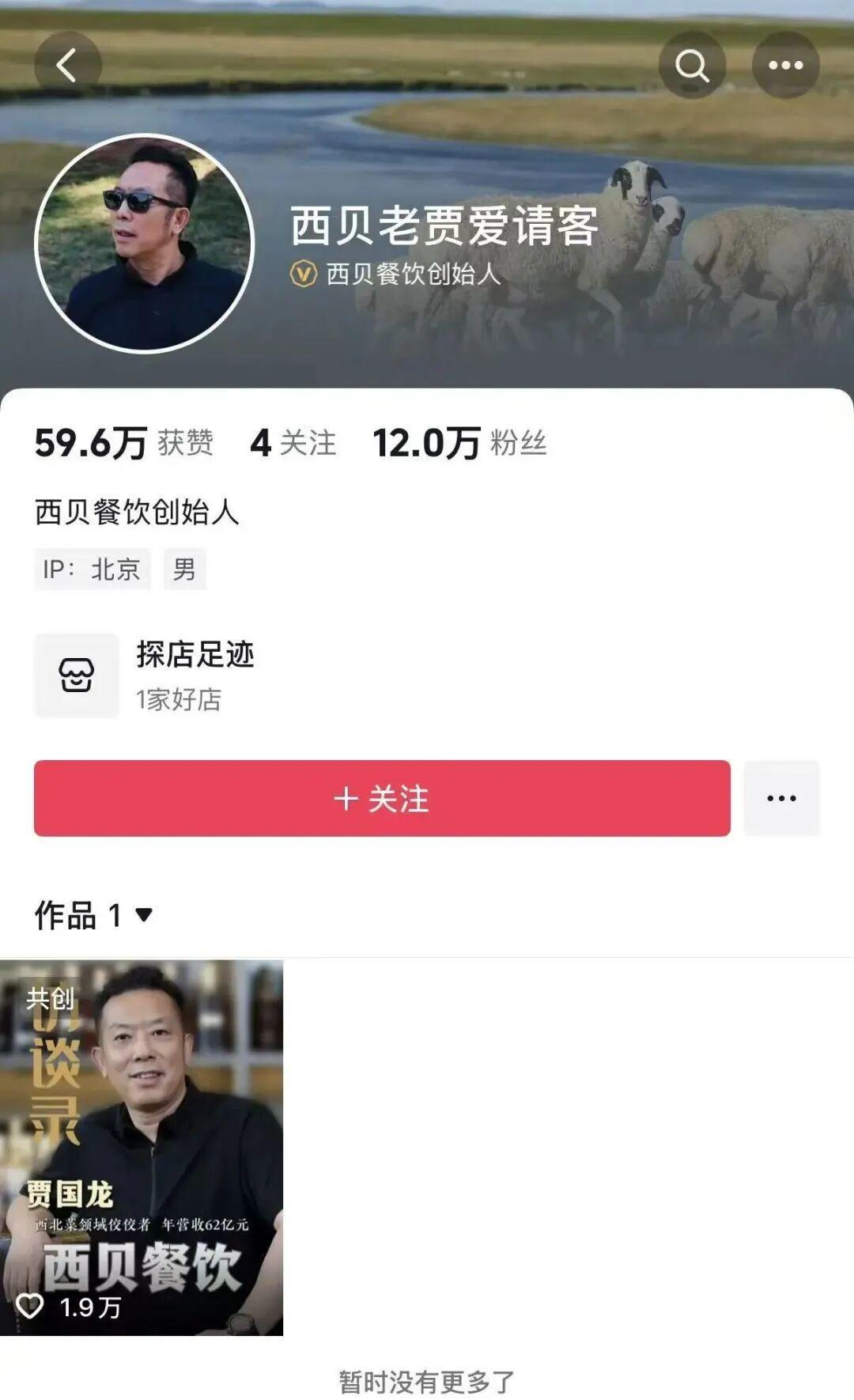Open search on this profile

pyautogui.click(x=692, y=65)
